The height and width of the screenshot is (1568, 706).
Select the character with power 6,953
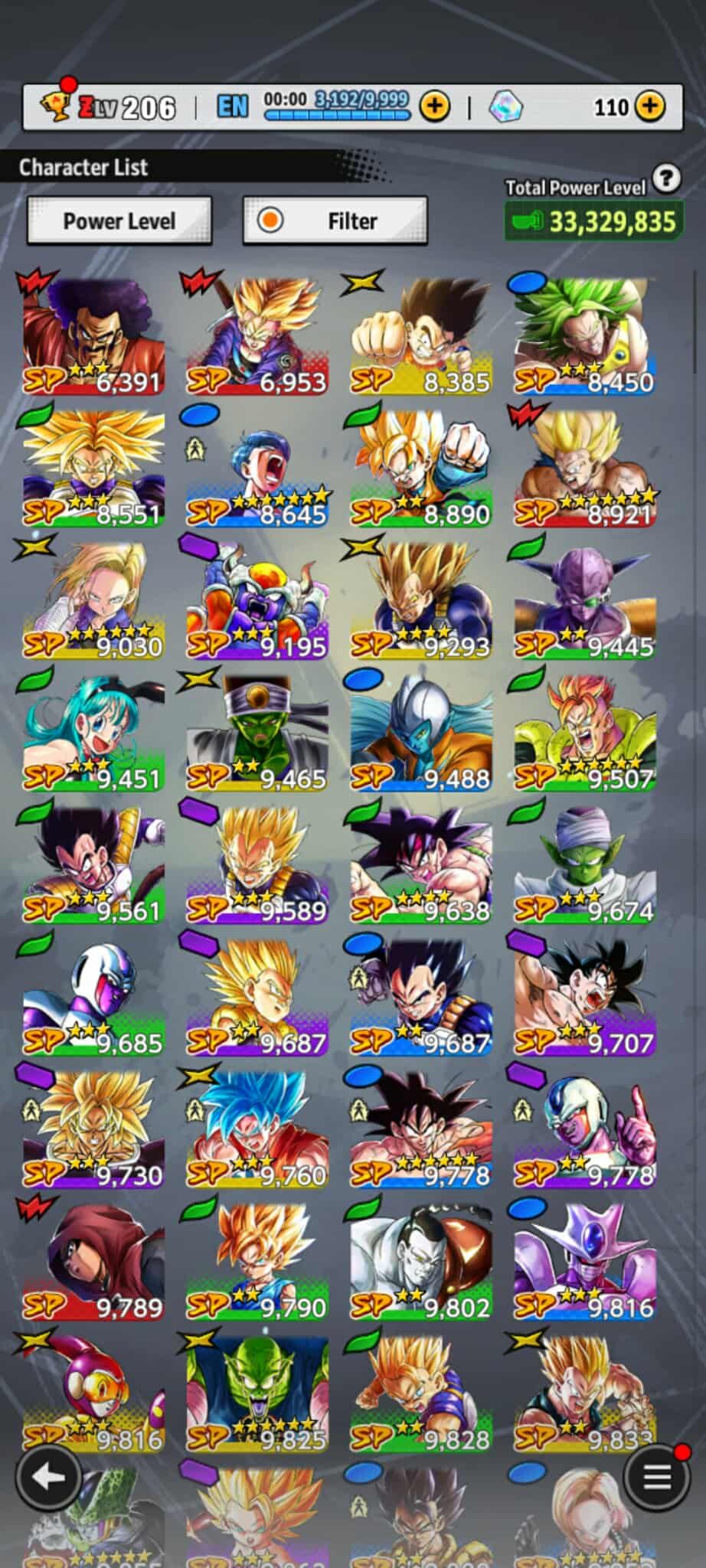tap(257, 337)
